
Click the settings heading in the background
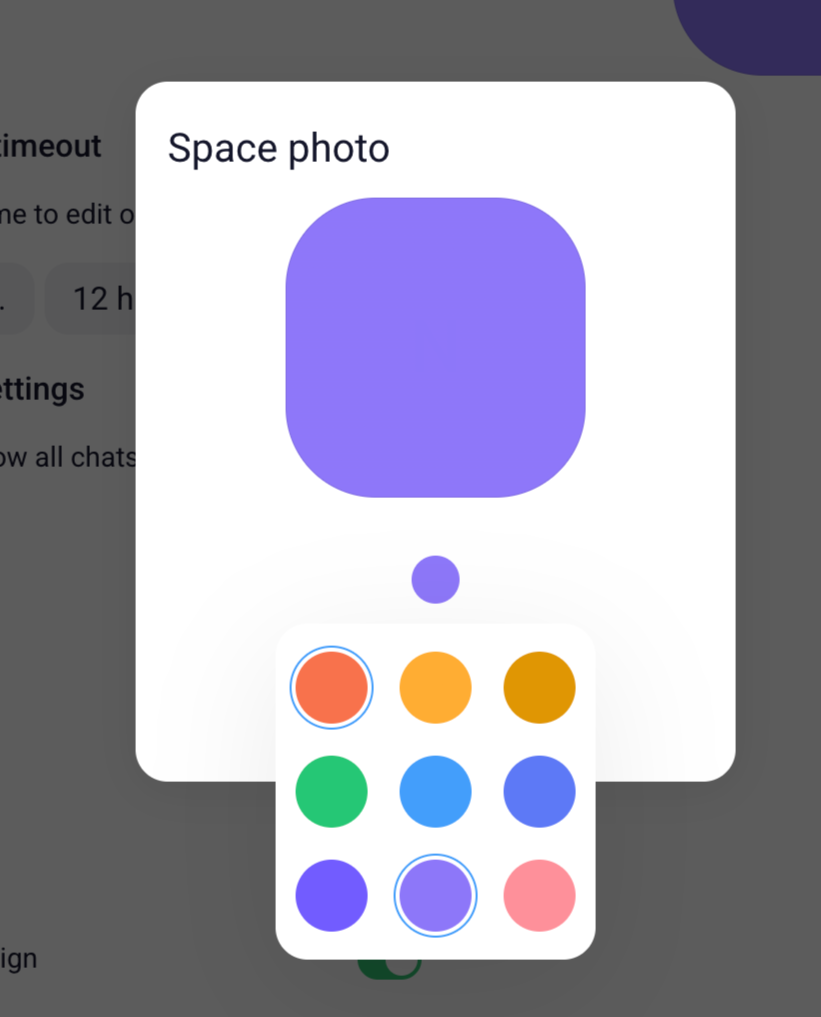pos(42,389)
